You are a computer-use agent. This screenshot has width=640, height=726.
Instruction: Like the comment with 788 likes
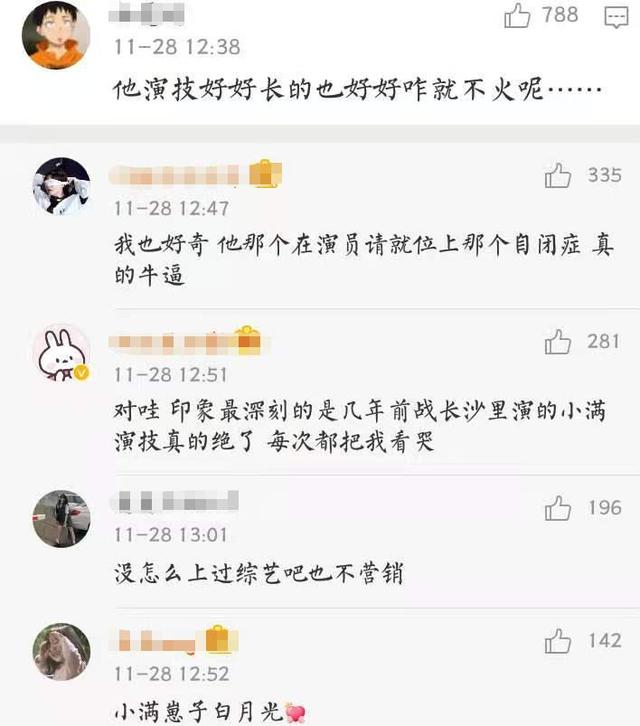[517, 15]
